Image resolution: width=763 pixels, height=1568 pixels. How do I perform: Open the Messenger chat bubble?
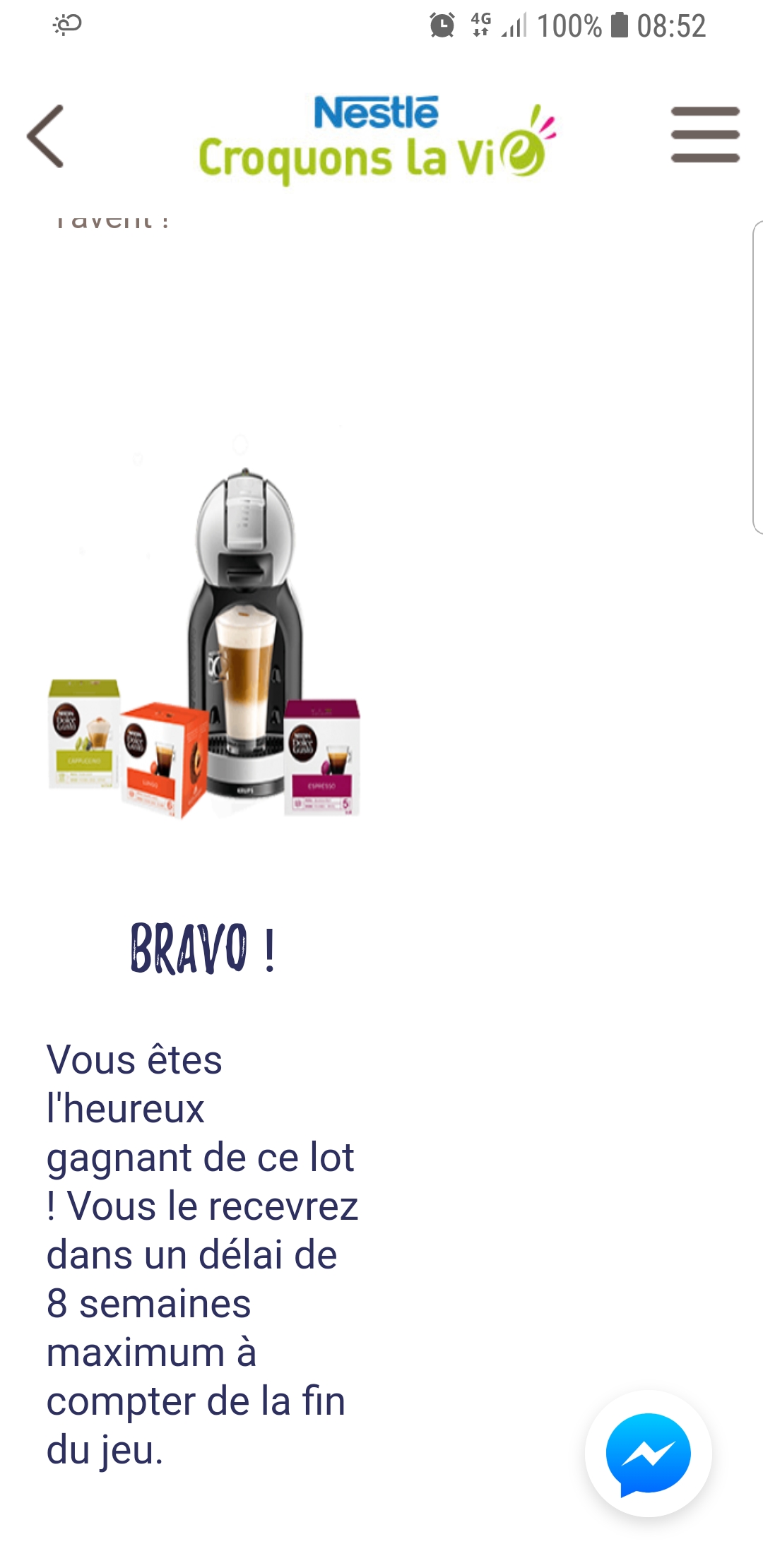(648, 1454)
